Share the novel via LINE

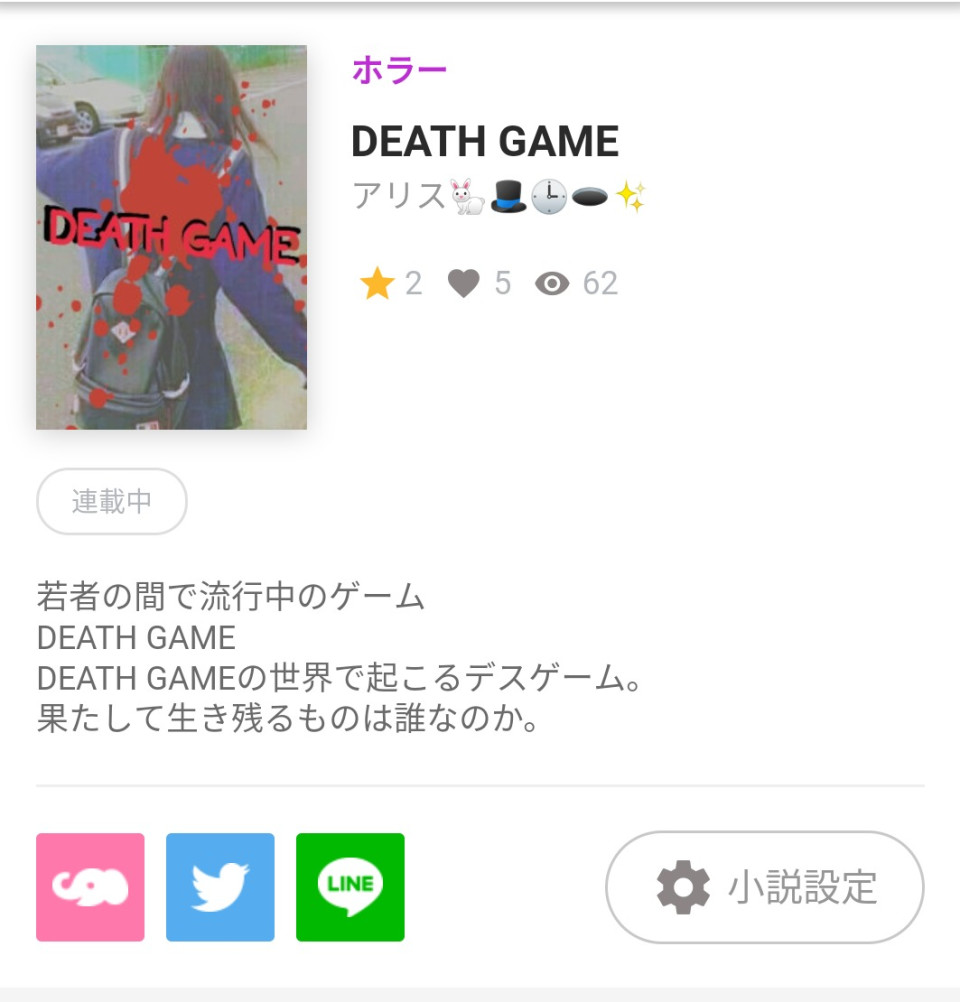pyautogui.click(x=350, y=887)
